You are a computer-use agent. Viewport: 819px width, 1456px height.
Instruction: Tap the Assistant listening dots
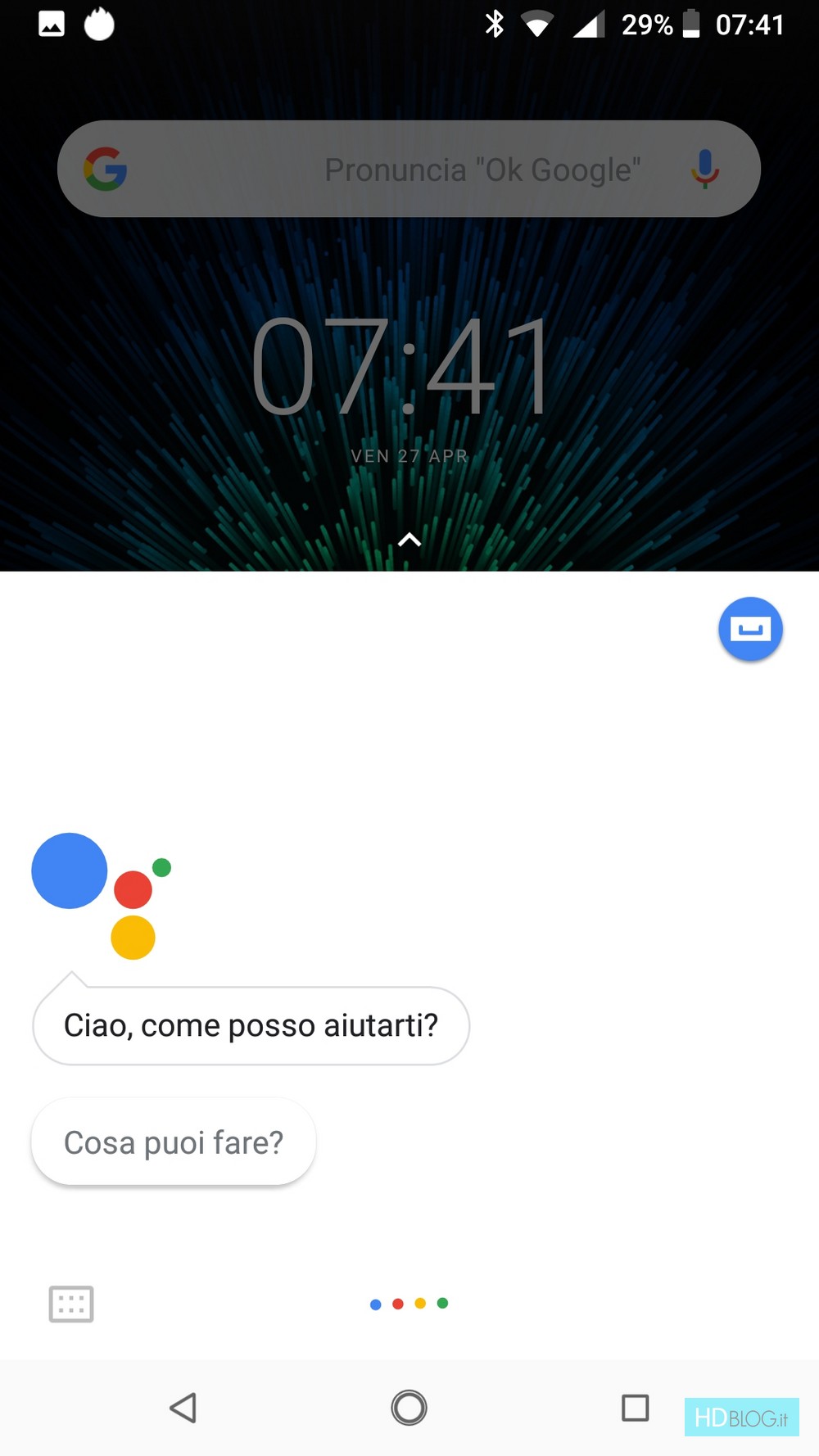coord(409,1304)
